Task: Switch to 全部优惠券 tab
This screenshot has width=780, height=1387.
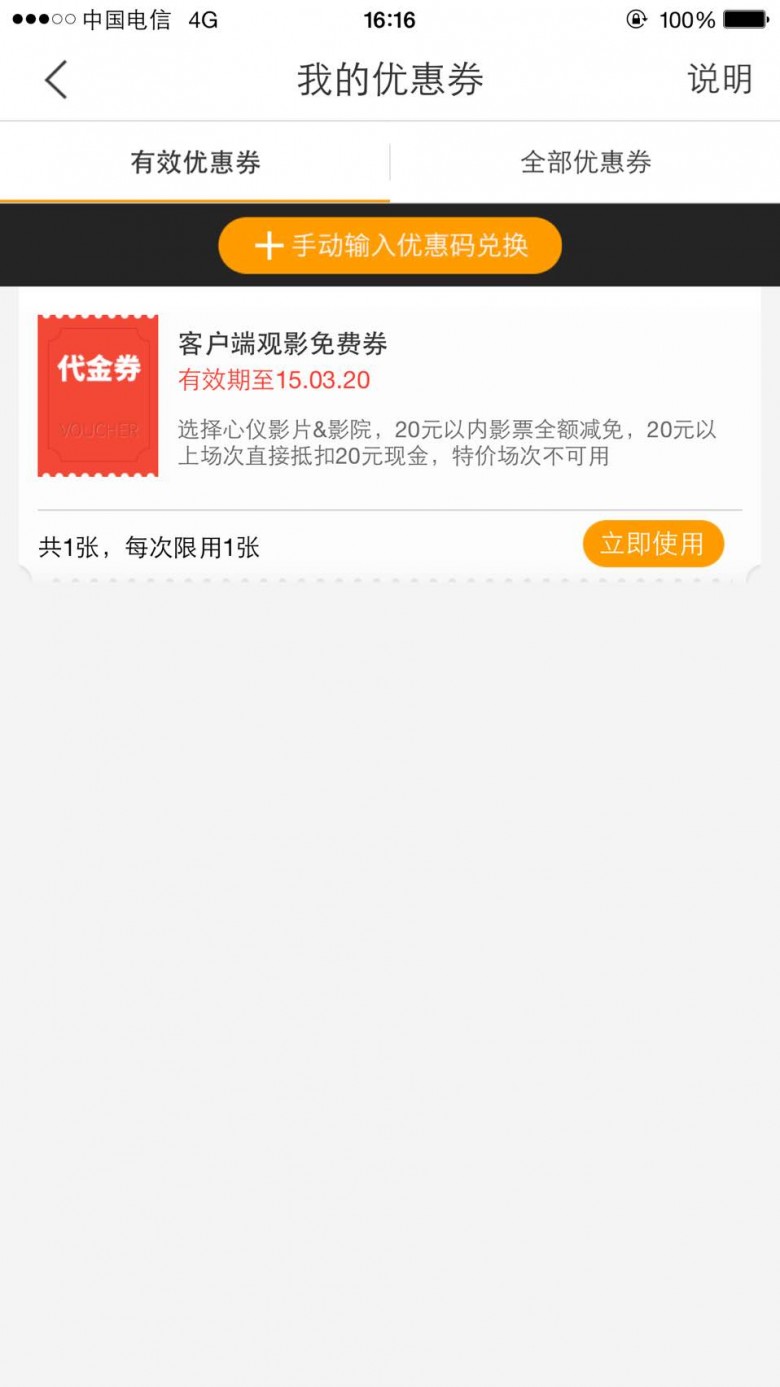Action: (585, 162)
